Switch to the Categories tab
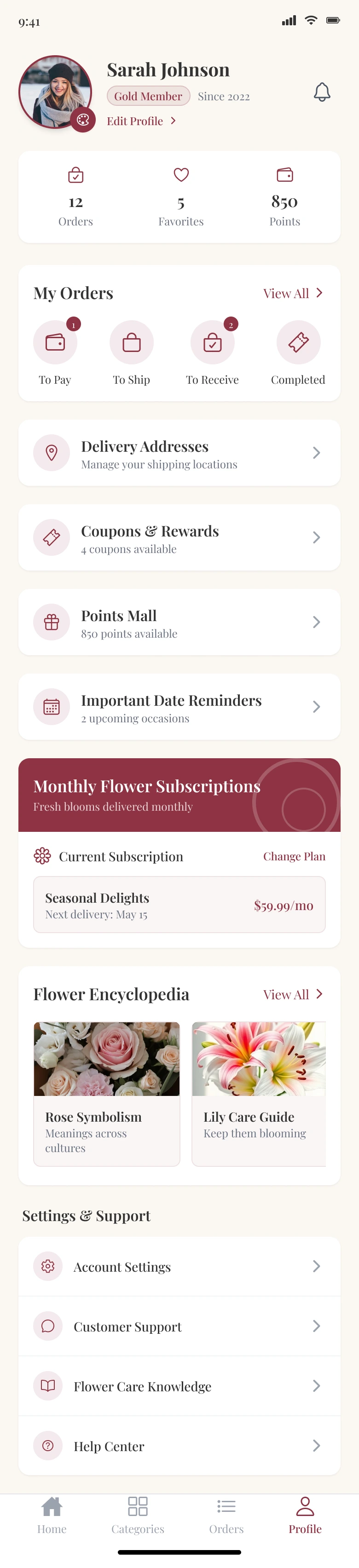The width and height of the screenshot is (359, 1568). point(138,1515)
